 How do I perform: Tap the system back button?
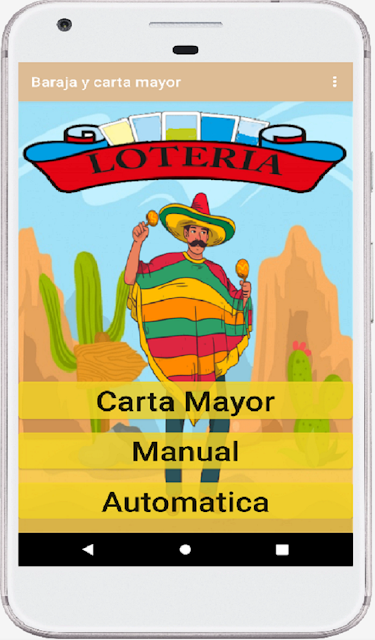coord(88,549)
